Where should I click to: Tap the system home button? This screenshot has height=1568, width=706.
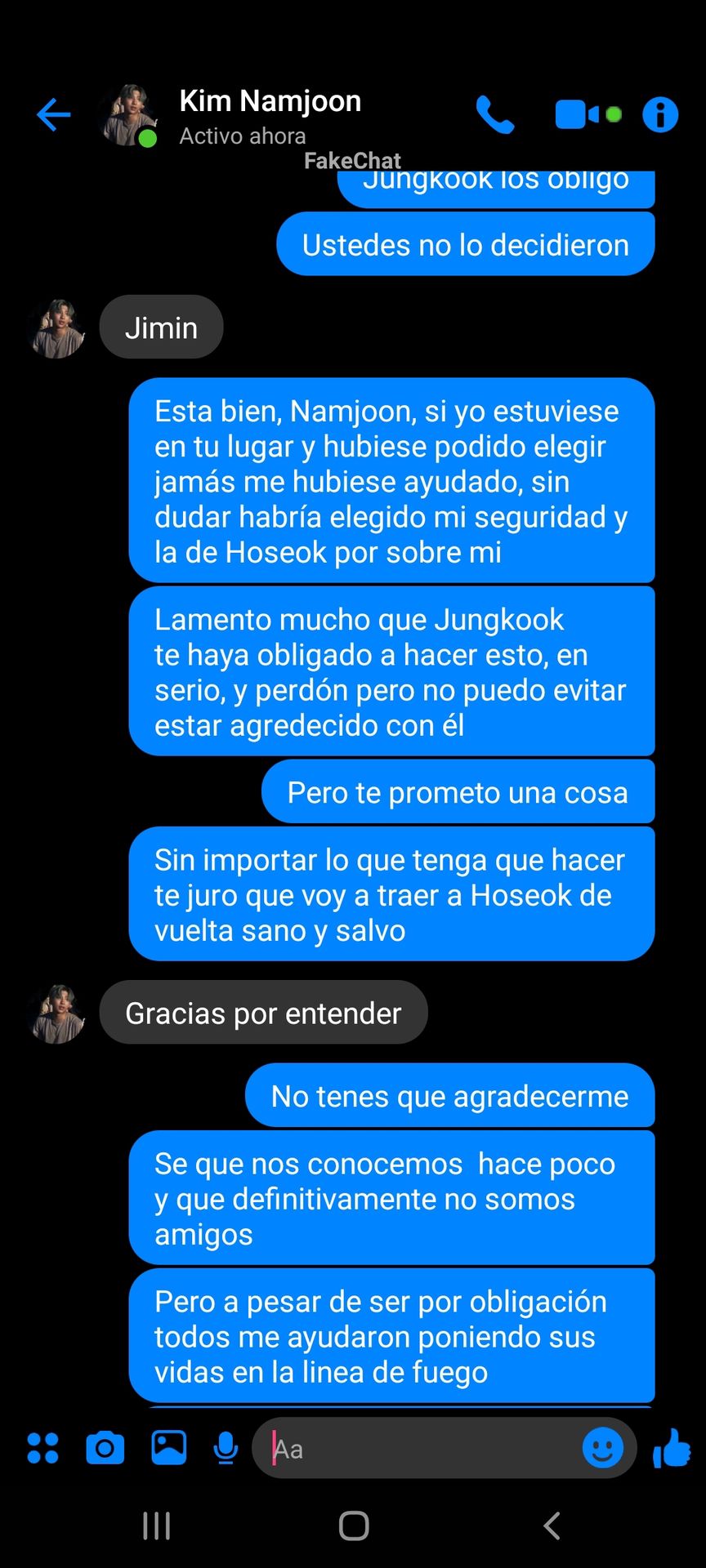click(354, 1526)
